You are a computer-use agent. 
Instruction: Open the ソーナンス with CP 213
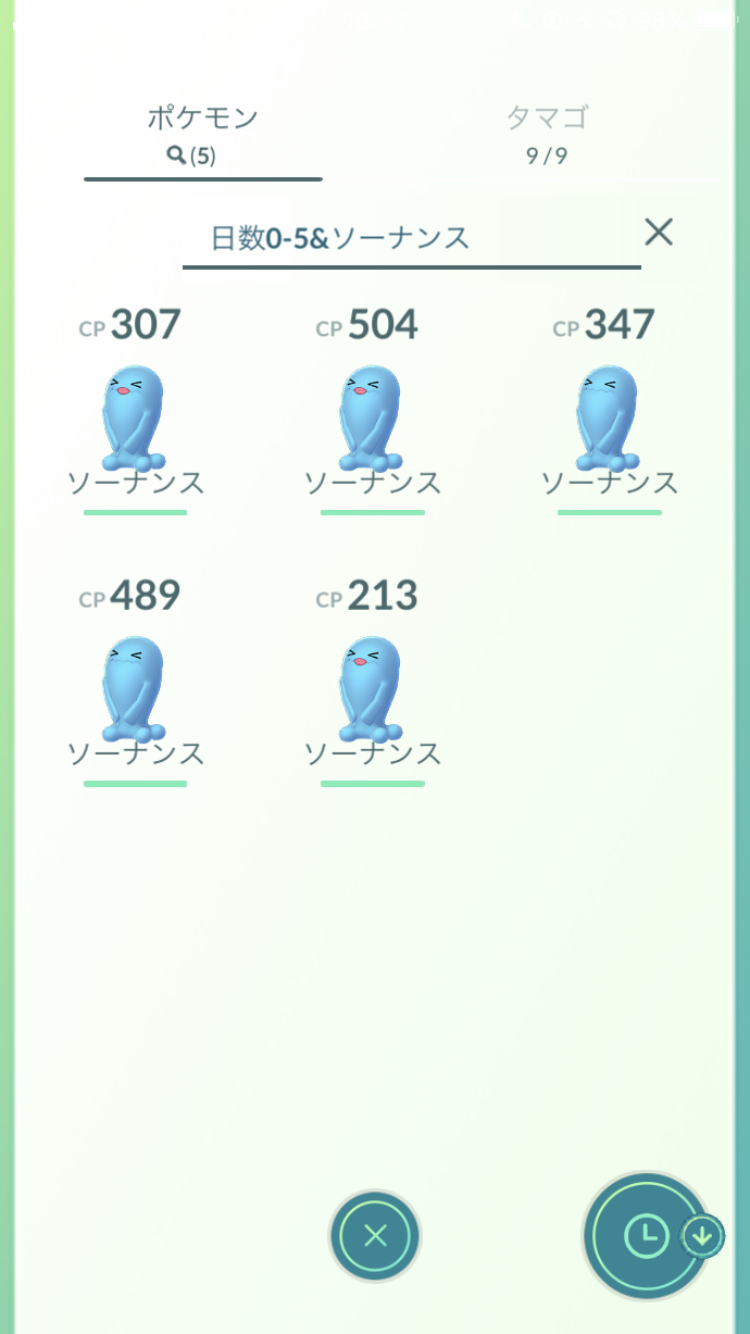coord(372,681)
